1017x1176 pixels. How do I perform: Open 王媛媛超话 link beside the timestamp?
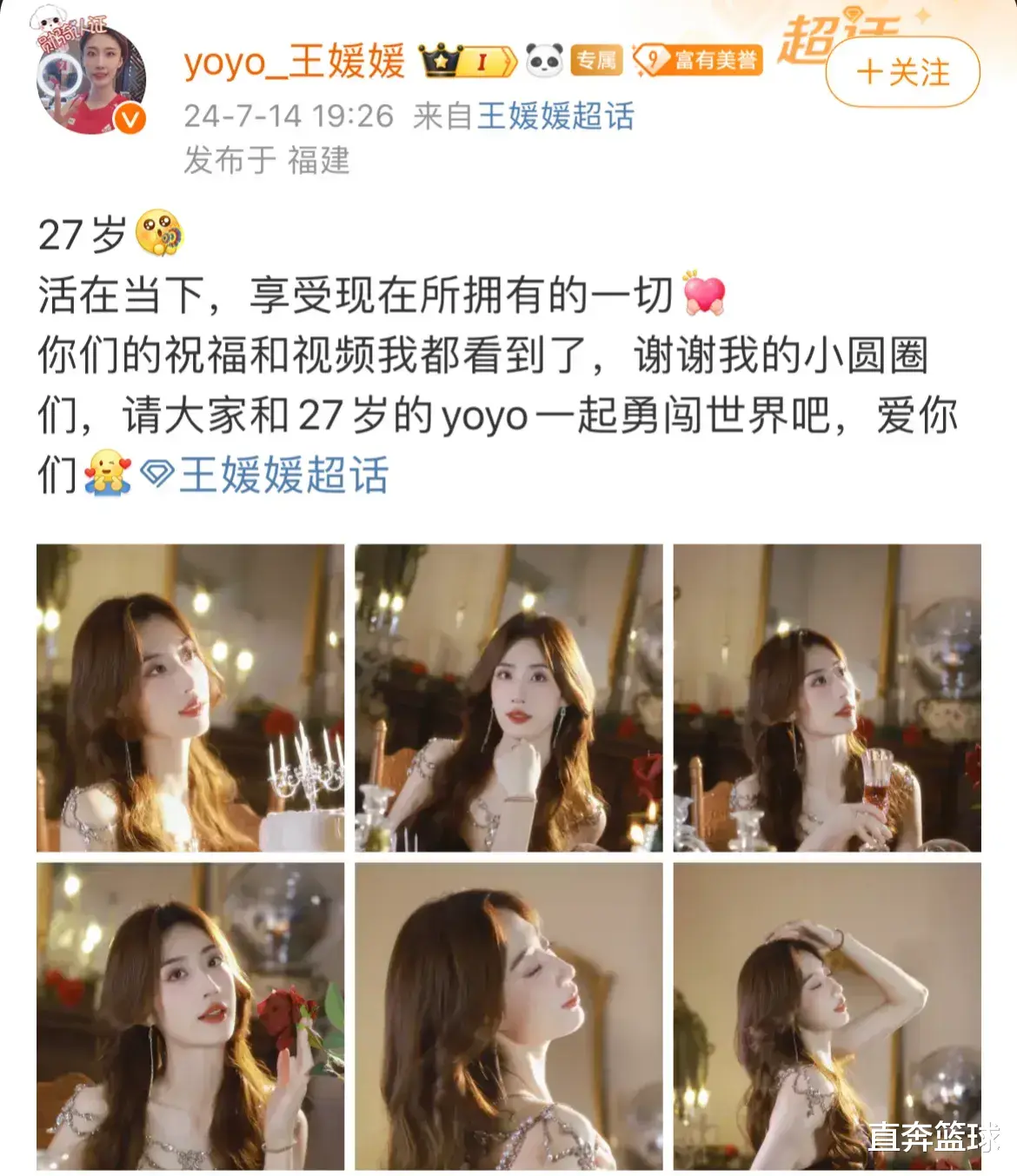[555, 116]
